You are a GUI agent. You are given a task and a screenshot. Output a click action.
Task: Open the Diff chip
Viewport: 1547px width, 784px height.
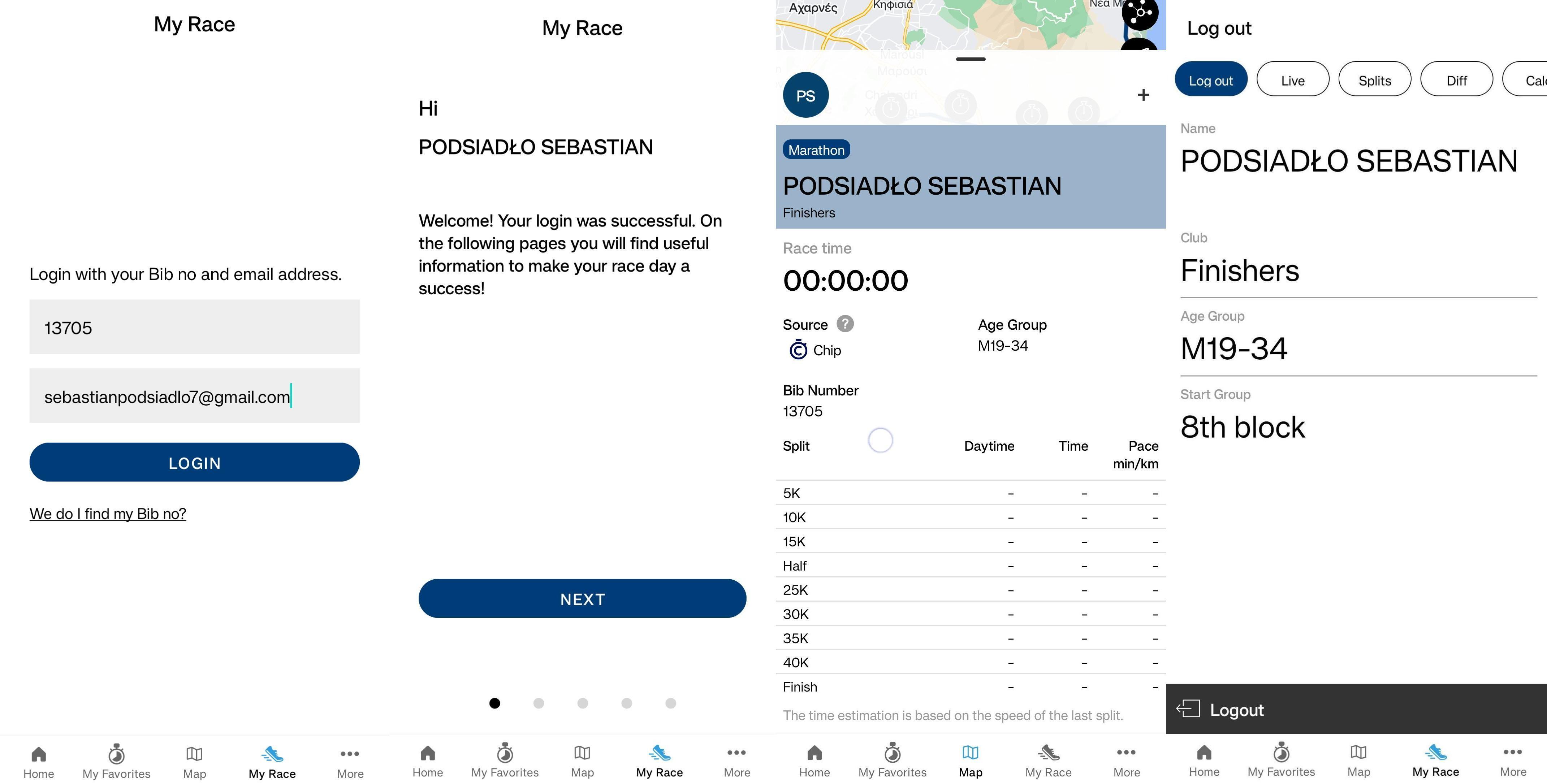click(x=1456, y=80)
